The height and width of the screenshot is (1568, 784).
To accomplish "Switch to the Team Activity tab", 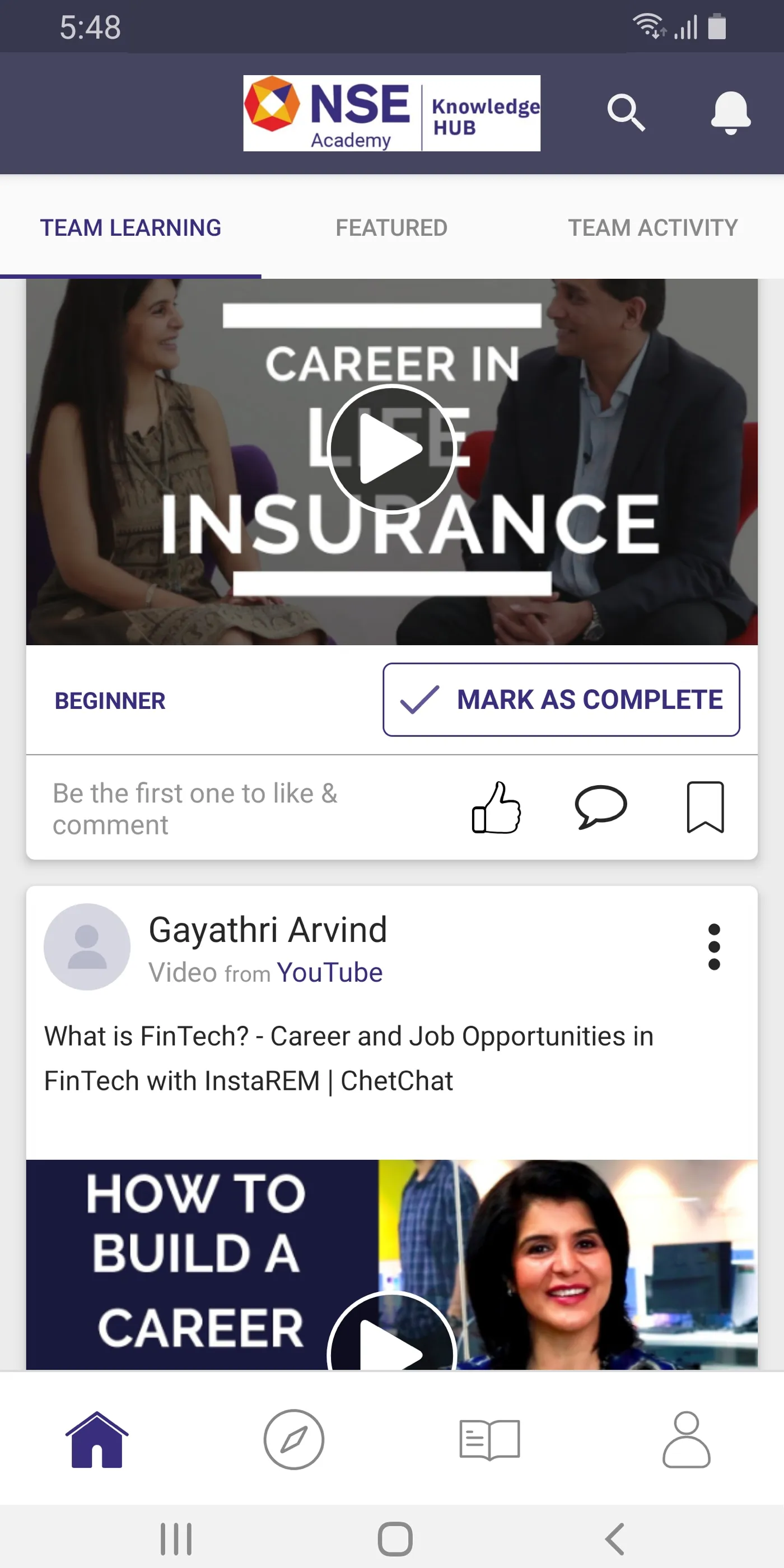I will point(652,228).
